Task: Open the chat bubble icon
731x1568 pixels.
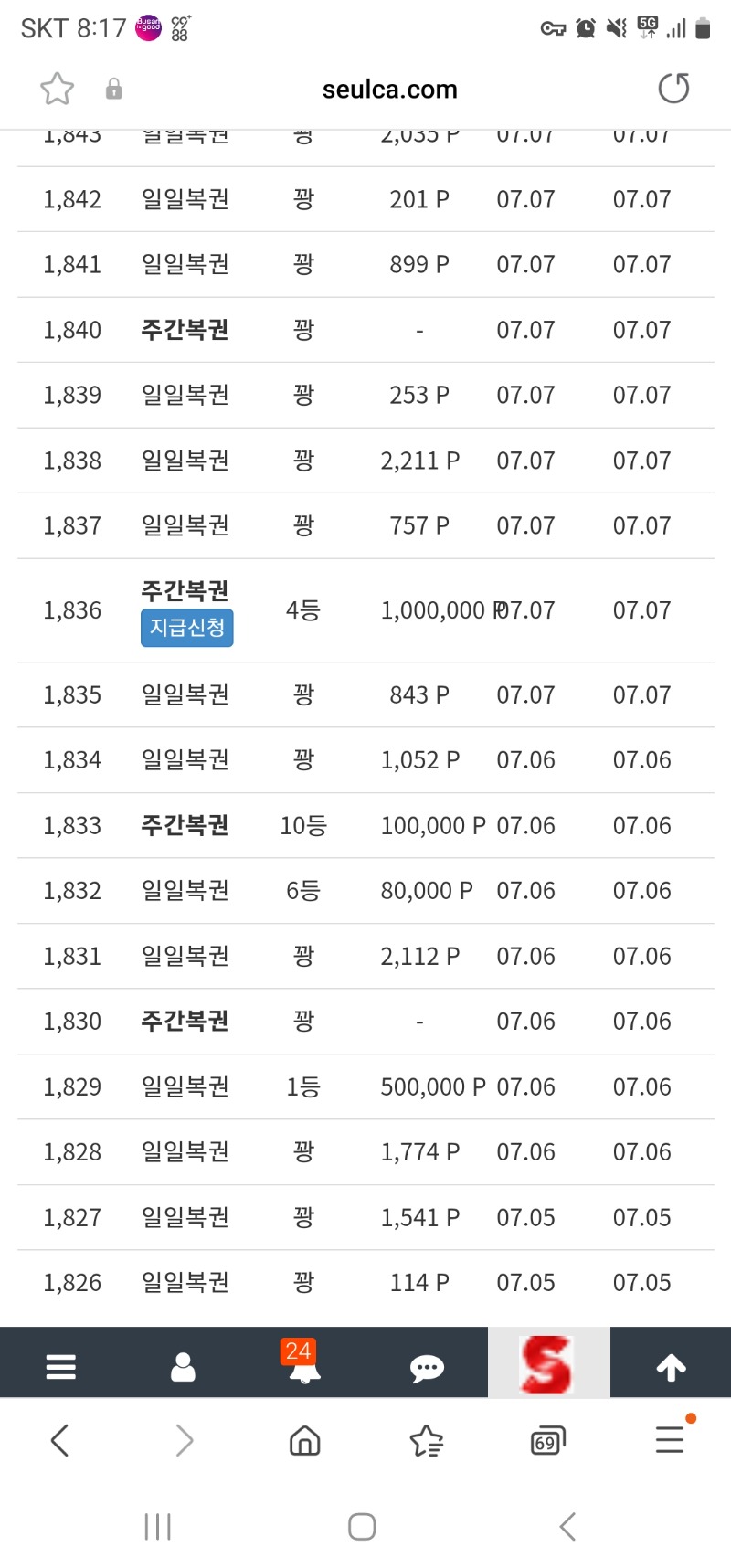Action: point(427,1367)
